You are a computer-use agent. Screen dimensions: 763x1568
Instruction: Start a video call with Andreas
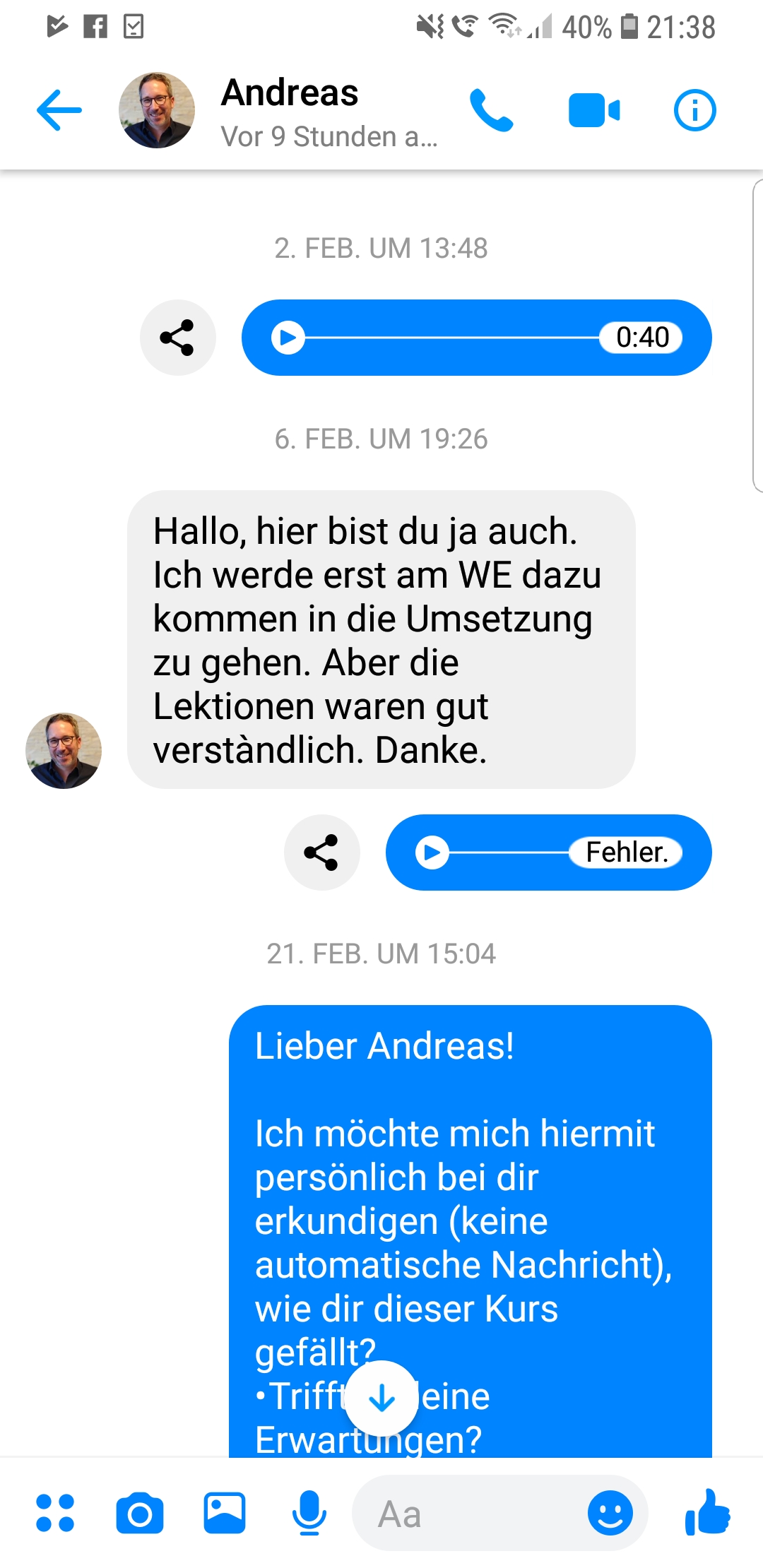[x=593, y=111]
